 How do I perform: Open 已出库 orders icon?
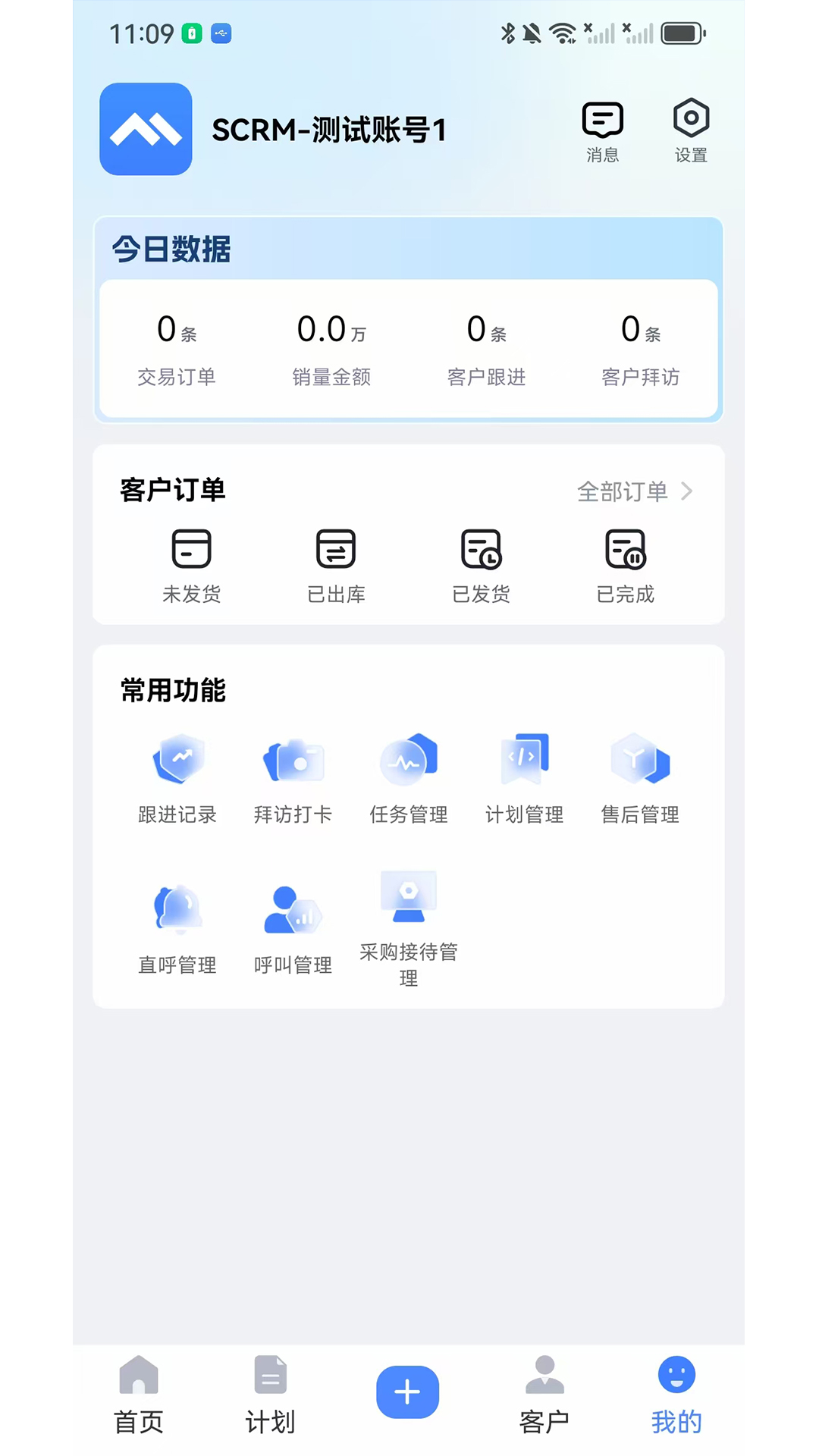click(x=336, y=550)
